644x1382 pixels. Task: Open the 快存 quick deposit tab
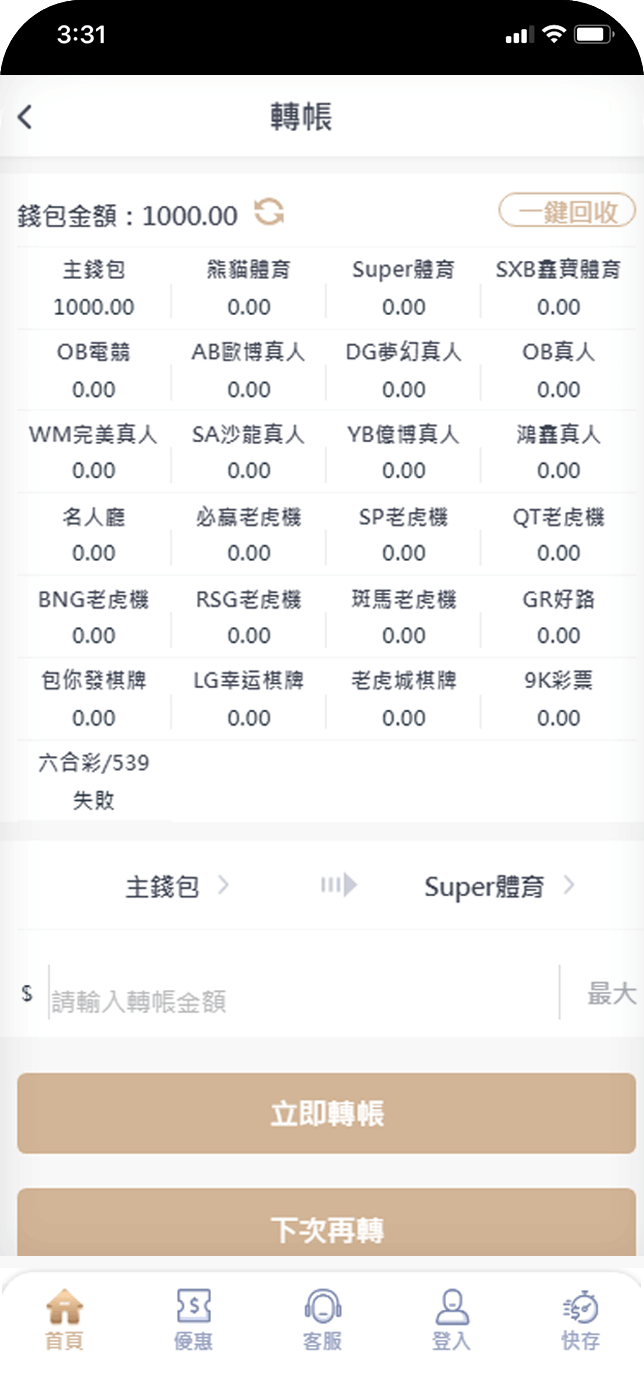pos(580,1320)
